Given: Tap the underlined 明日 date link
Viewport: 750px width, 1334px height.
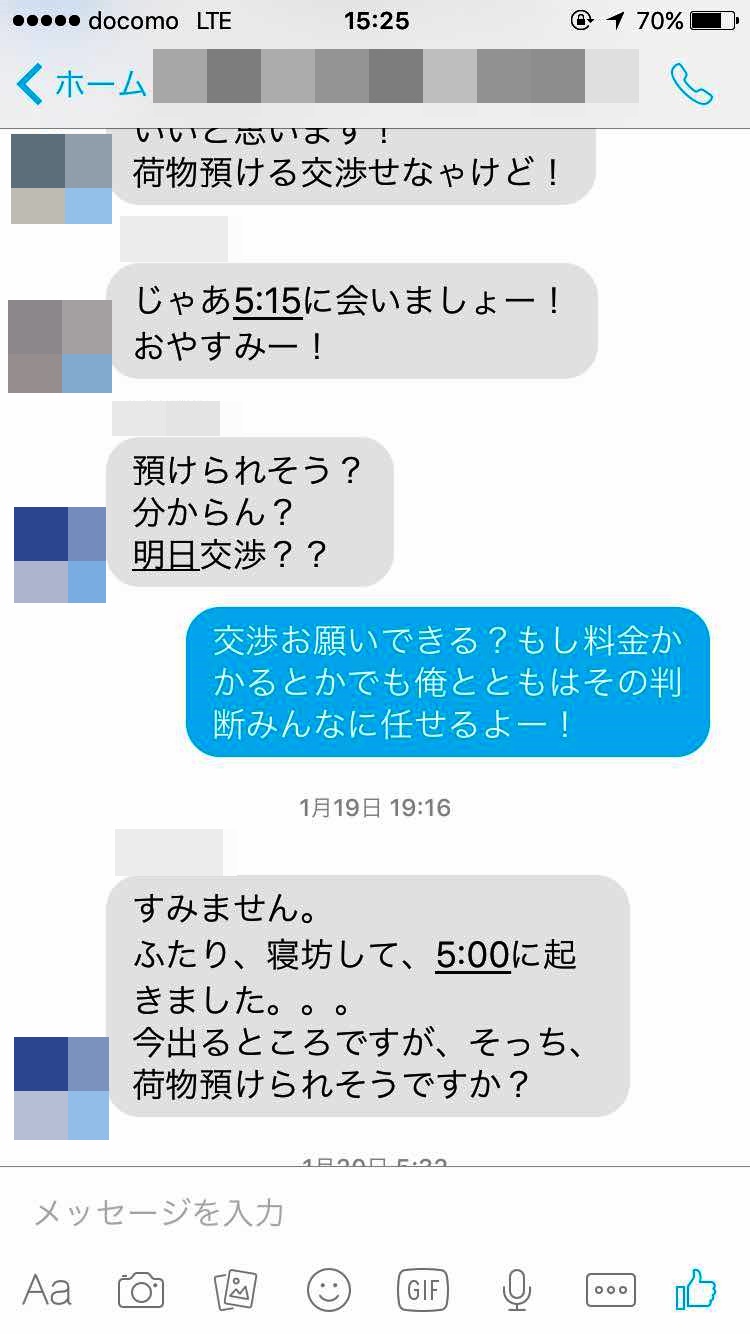Looking at the screenshot, I should click(166, 555).
